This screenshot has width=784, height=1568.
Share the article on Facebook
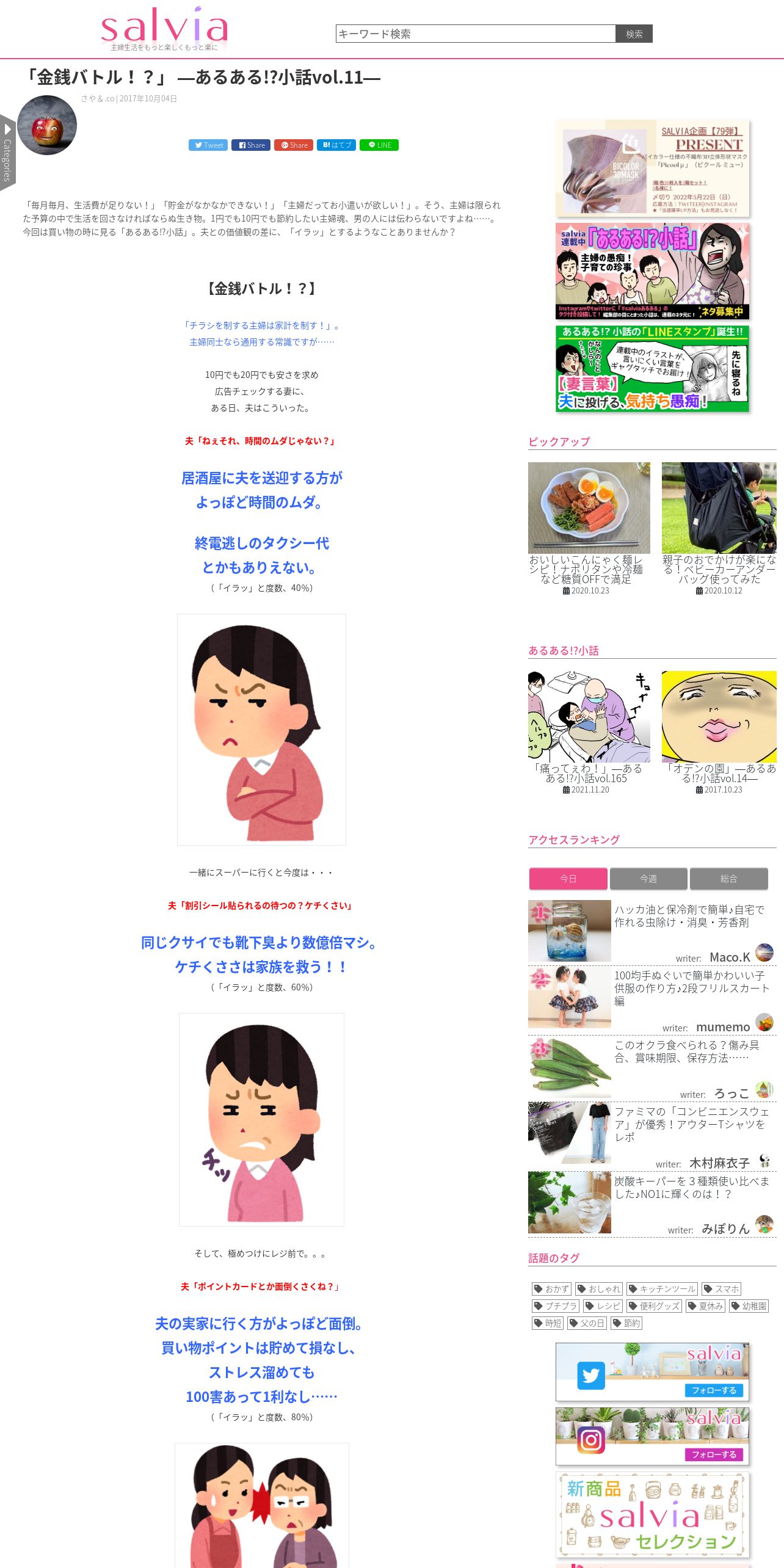click(x=251, y=145)
